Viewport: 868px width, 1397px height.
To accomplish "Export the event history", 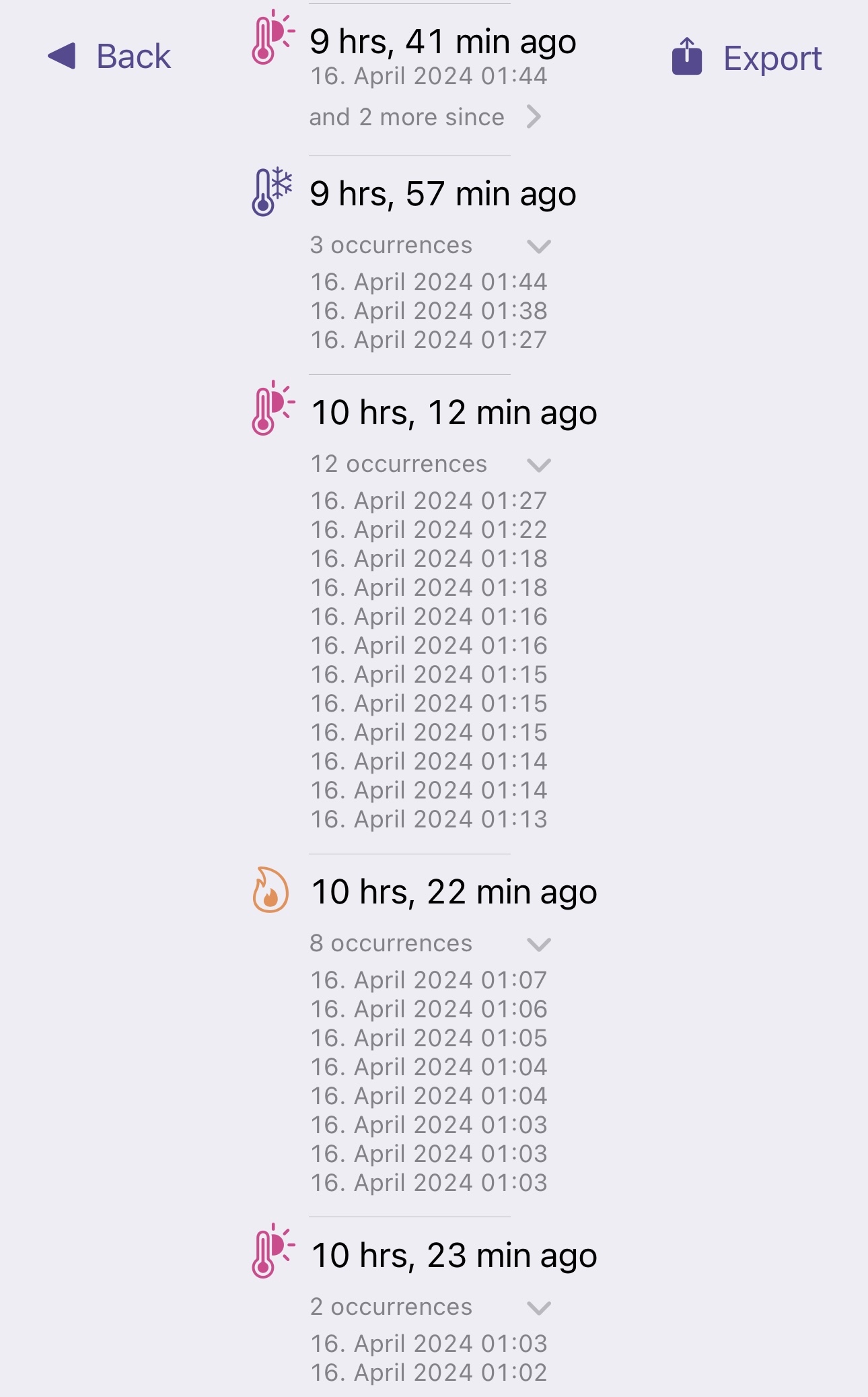I will click(747, 58).
